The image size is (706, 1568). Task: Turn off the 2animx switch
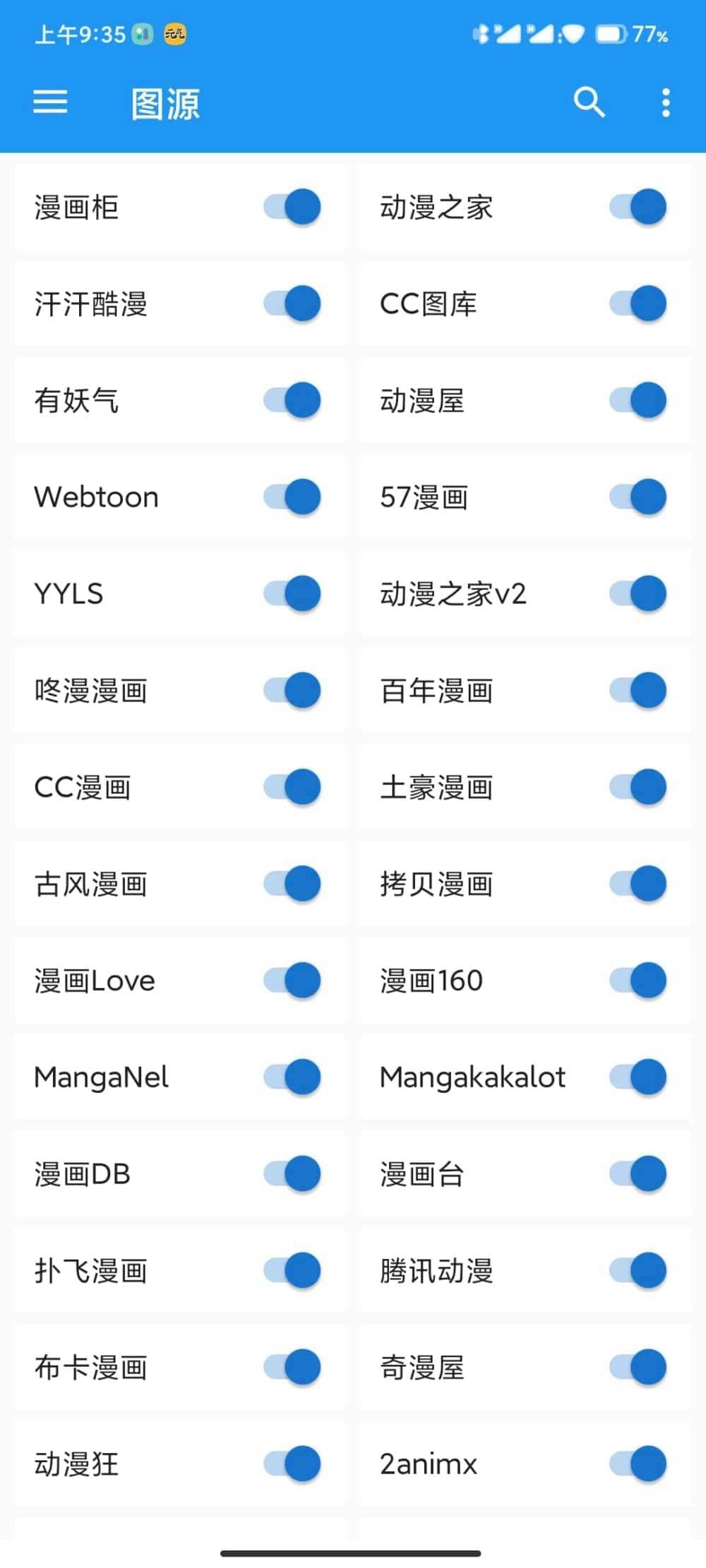[x=638, y=1464]
